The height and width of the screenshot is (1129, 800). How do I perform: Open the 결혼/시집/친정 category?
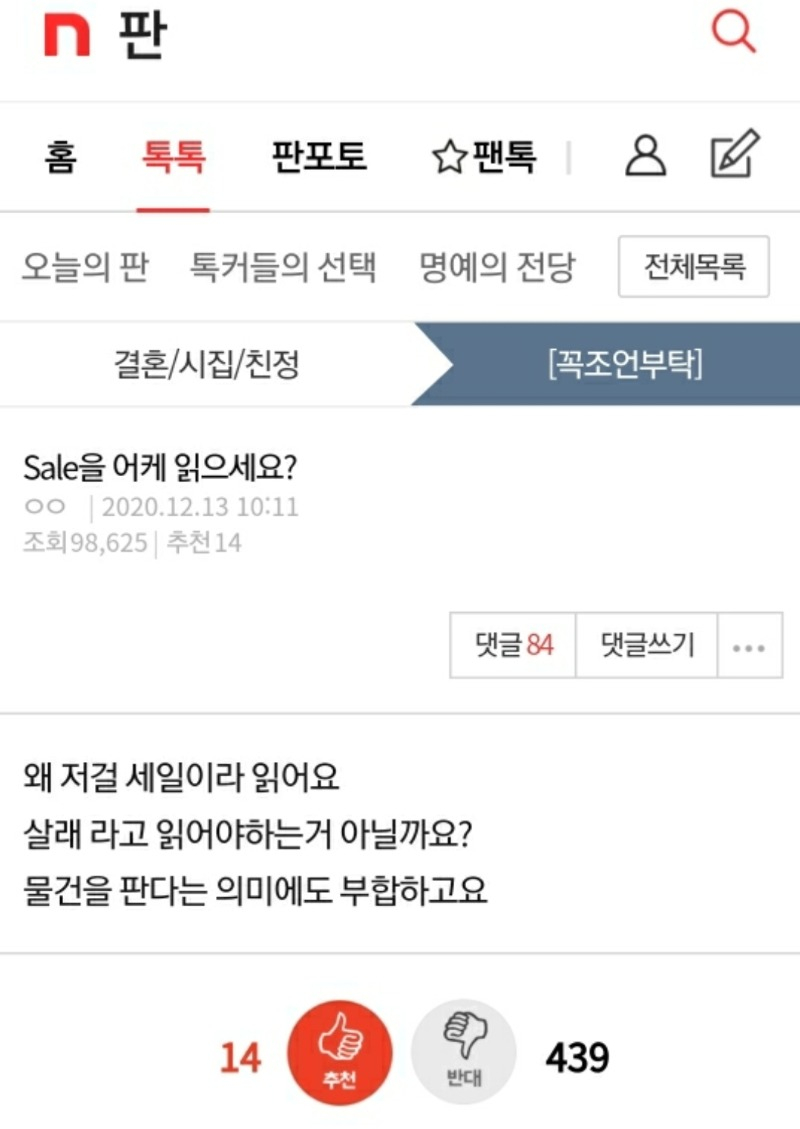click(x=206, y=365)
